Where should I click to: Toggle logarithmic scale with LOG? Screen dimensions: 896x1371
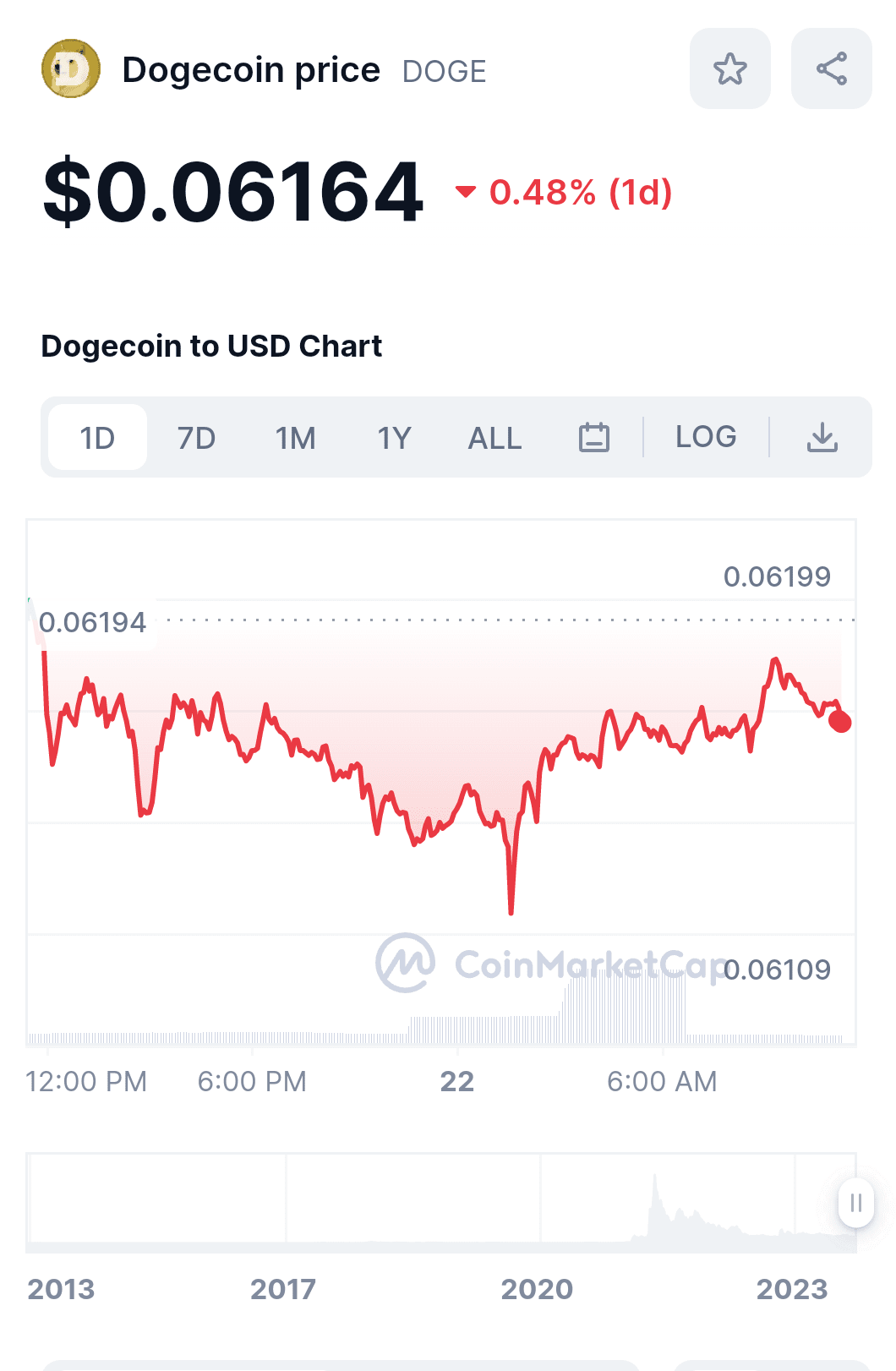tap(706, 437)
